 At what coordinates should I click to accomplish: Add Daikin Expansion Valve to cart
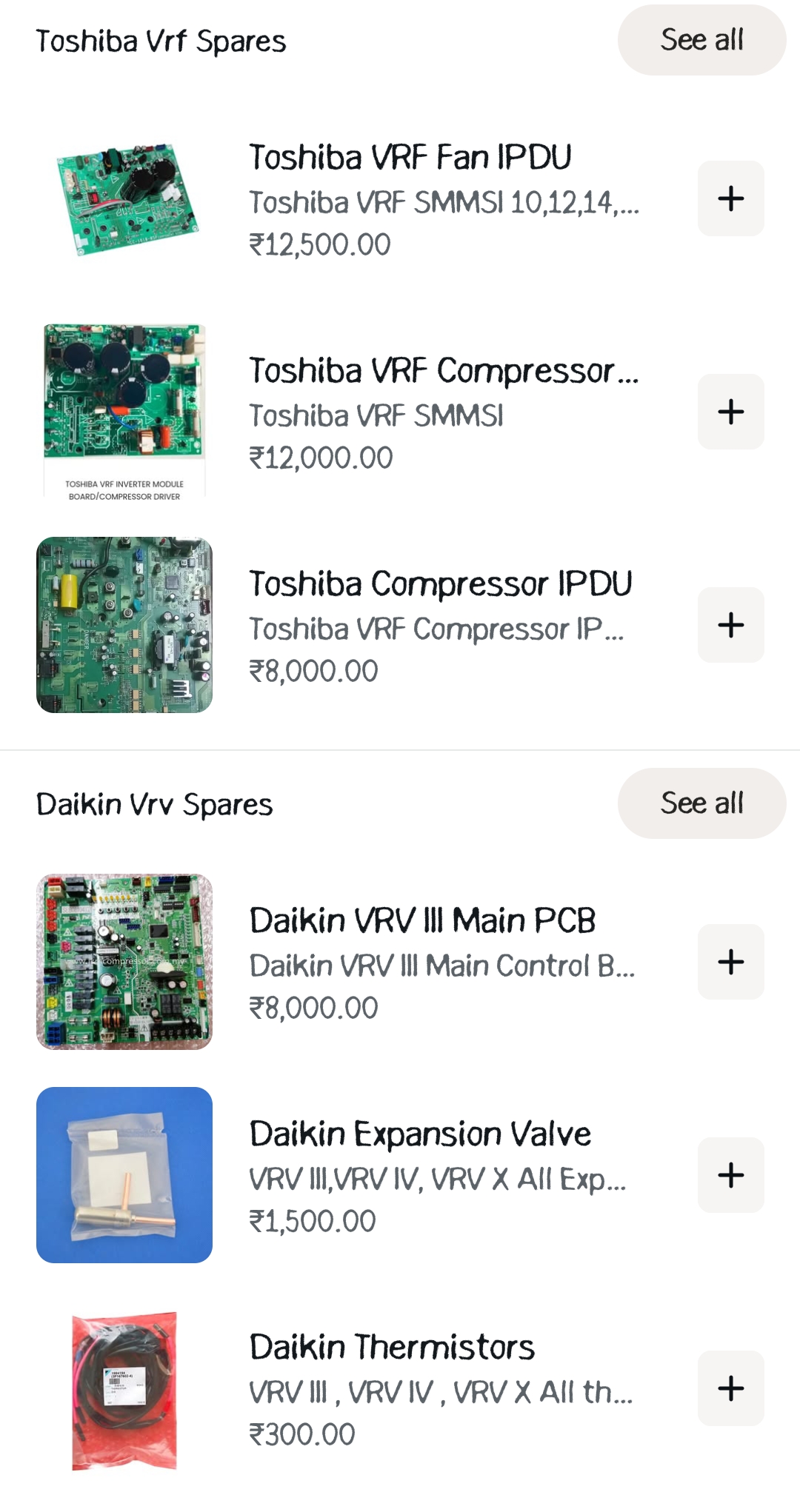[730, 1175]
